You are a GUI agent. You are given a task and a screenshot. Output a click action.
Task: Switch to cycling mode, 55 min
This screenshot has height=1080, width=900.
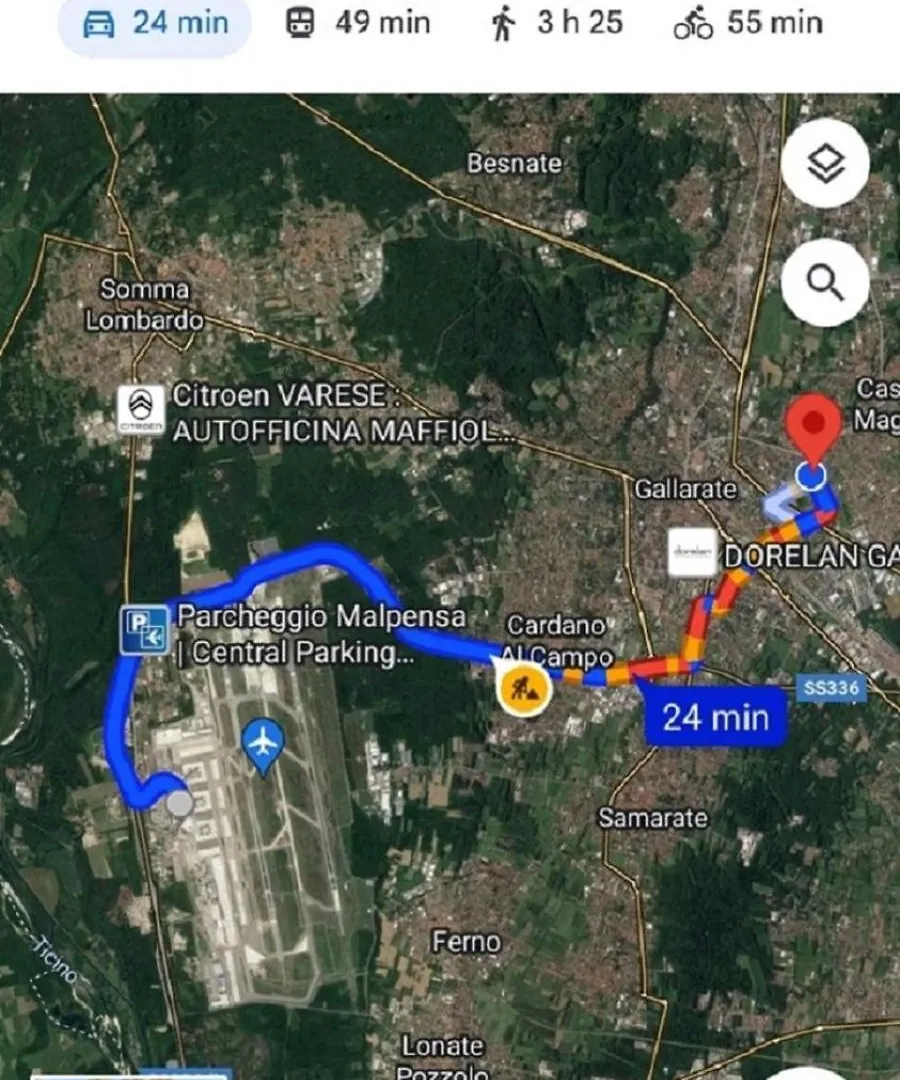[x=748, y=24]
